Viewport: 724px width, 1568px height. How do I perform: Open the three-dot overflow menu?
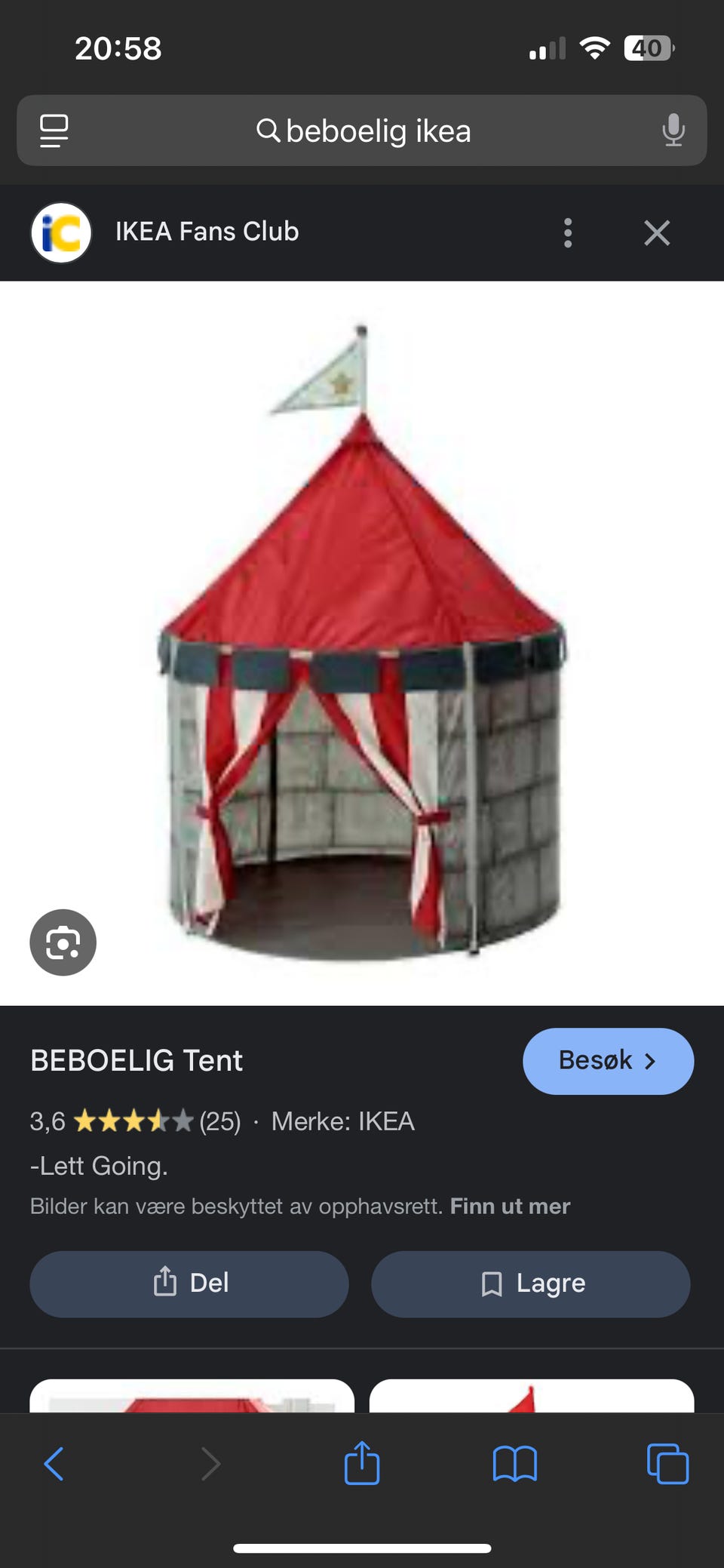pyautogui.click(x=568, y=233)
